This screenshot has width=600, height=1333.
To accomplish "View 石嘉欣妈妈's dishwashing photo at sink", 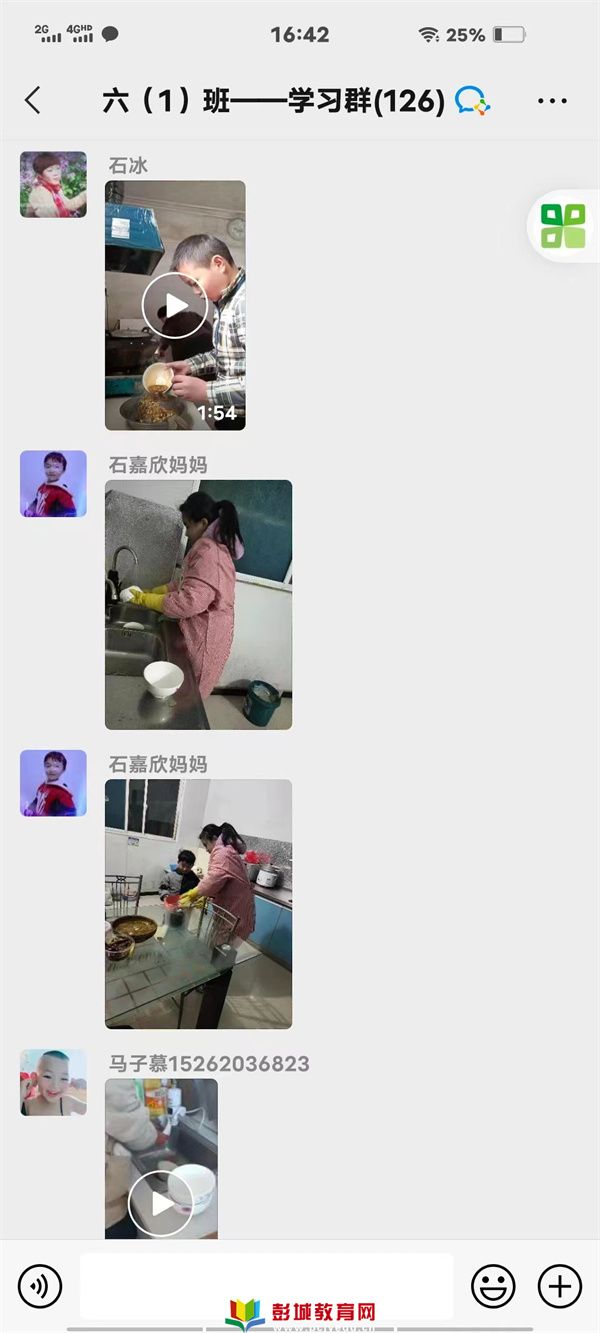I will tap(198, 604).
